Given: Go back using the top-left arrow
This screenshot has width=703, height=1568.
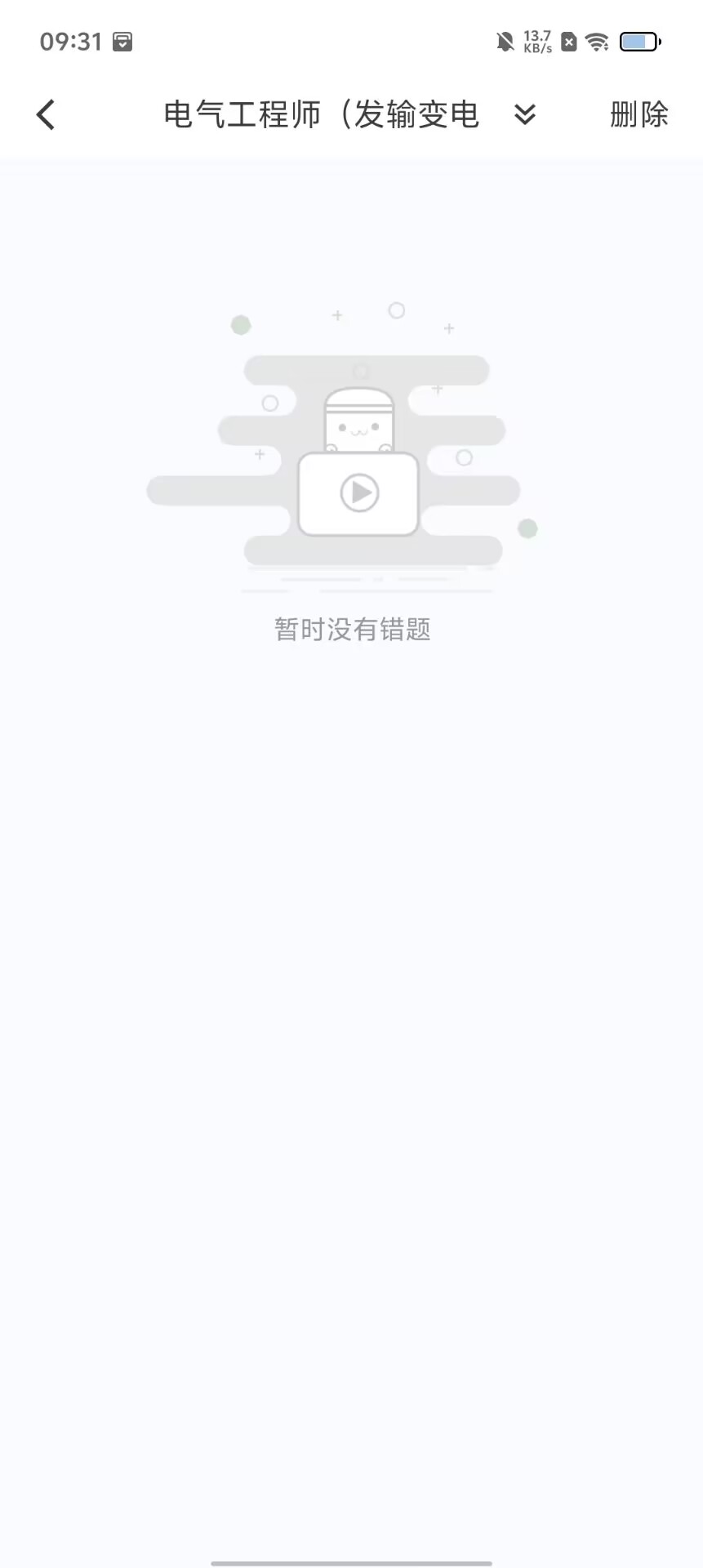Looking at the screenshot, I should pyautogui.click(x=47, y=114).
